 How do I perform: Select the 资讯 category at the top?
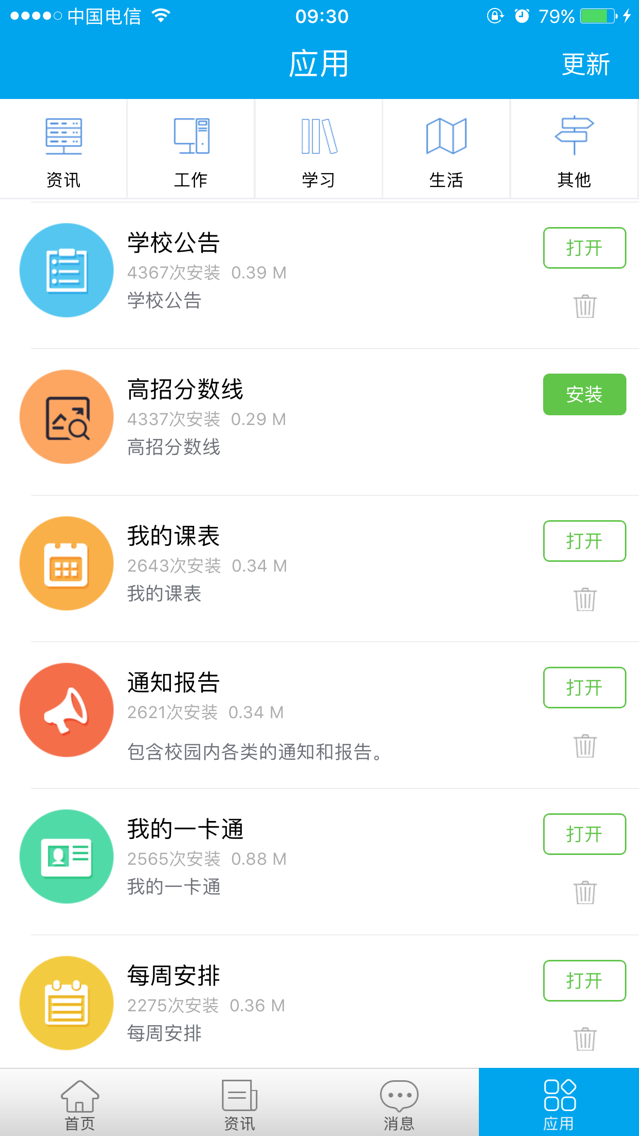63,150
